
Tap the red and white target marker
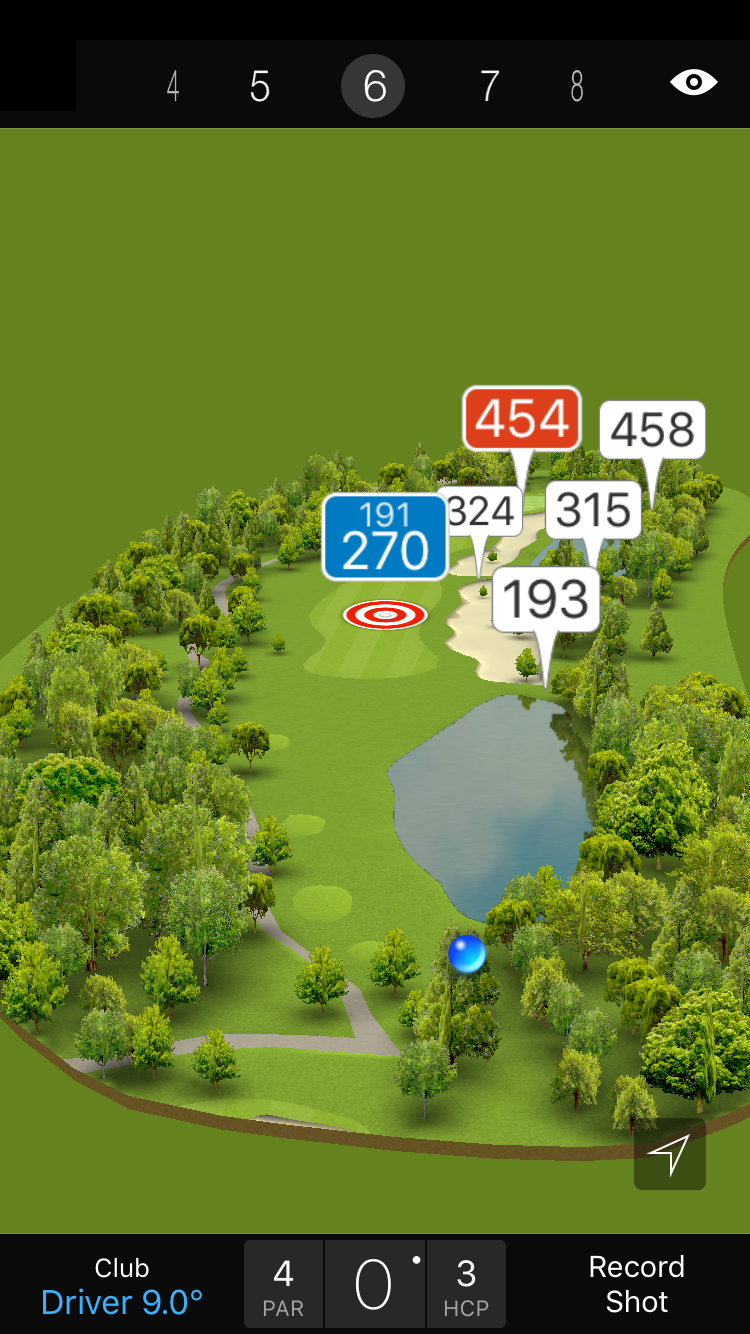[x=385, y=615]
